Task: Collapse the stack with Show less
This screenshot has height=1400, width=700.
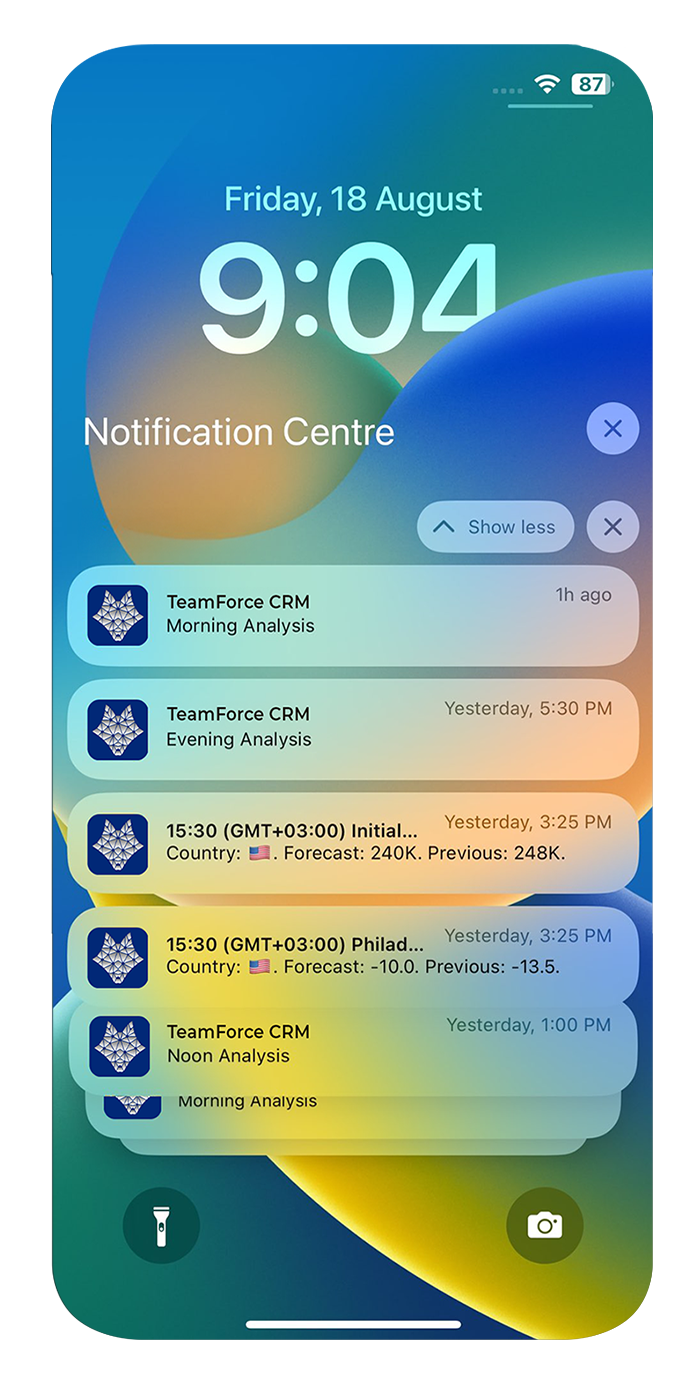Action: point(496,527)
